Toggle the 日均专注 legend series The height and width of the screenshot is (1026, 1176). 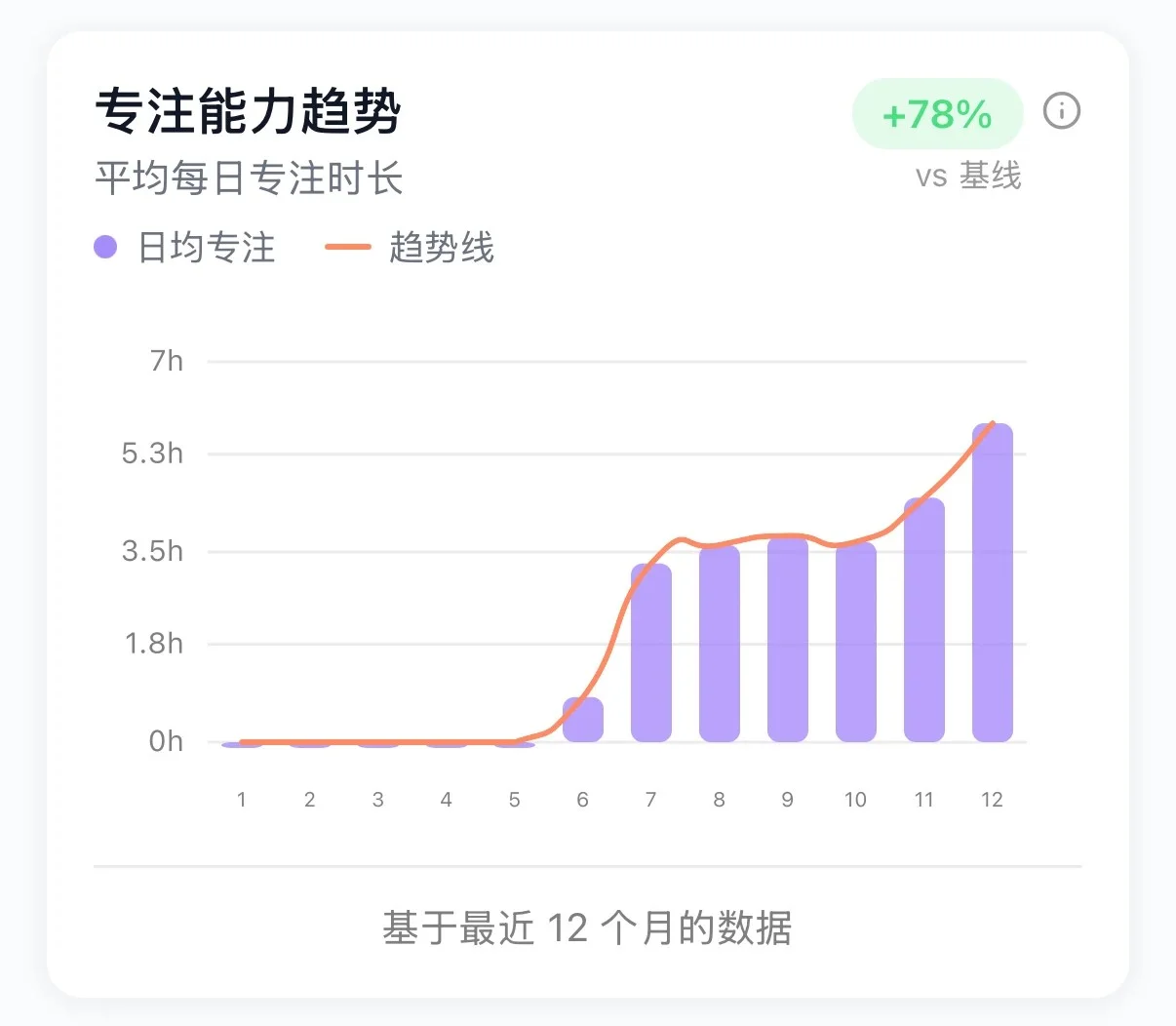pos(185,248)
